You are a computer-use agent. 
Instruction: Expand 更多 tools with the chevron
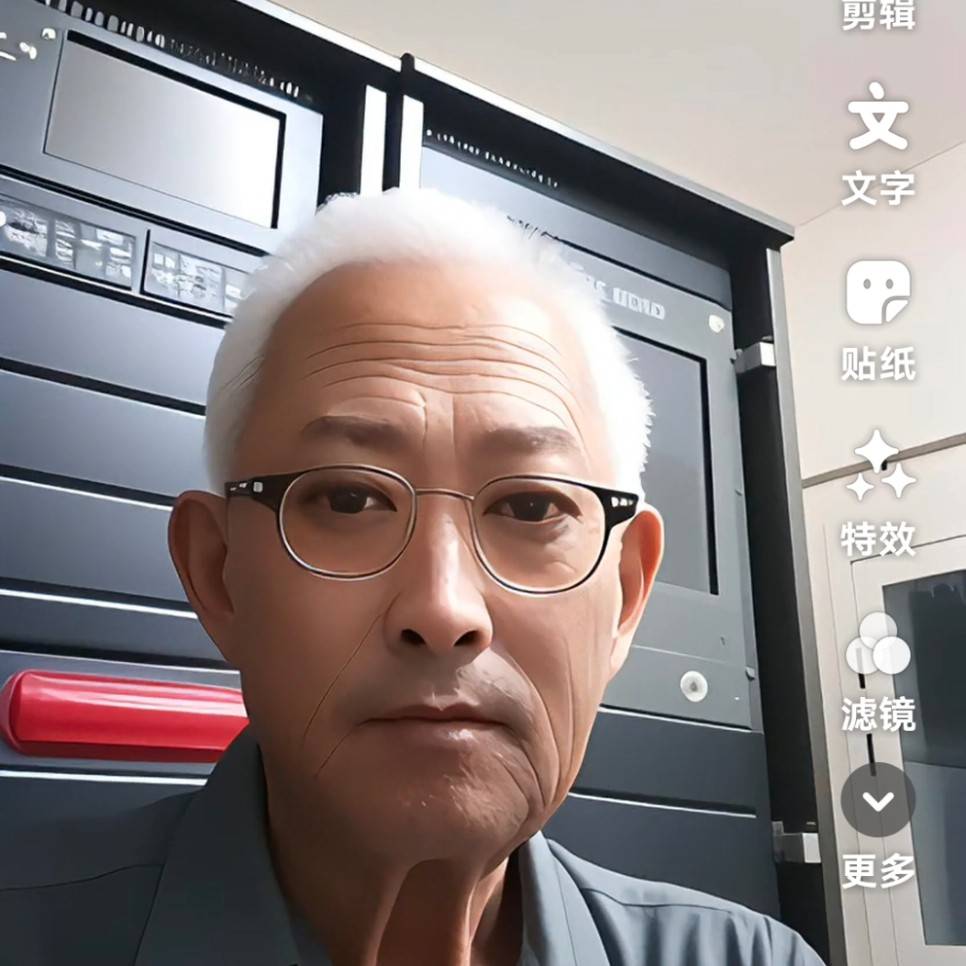point(878,800)
